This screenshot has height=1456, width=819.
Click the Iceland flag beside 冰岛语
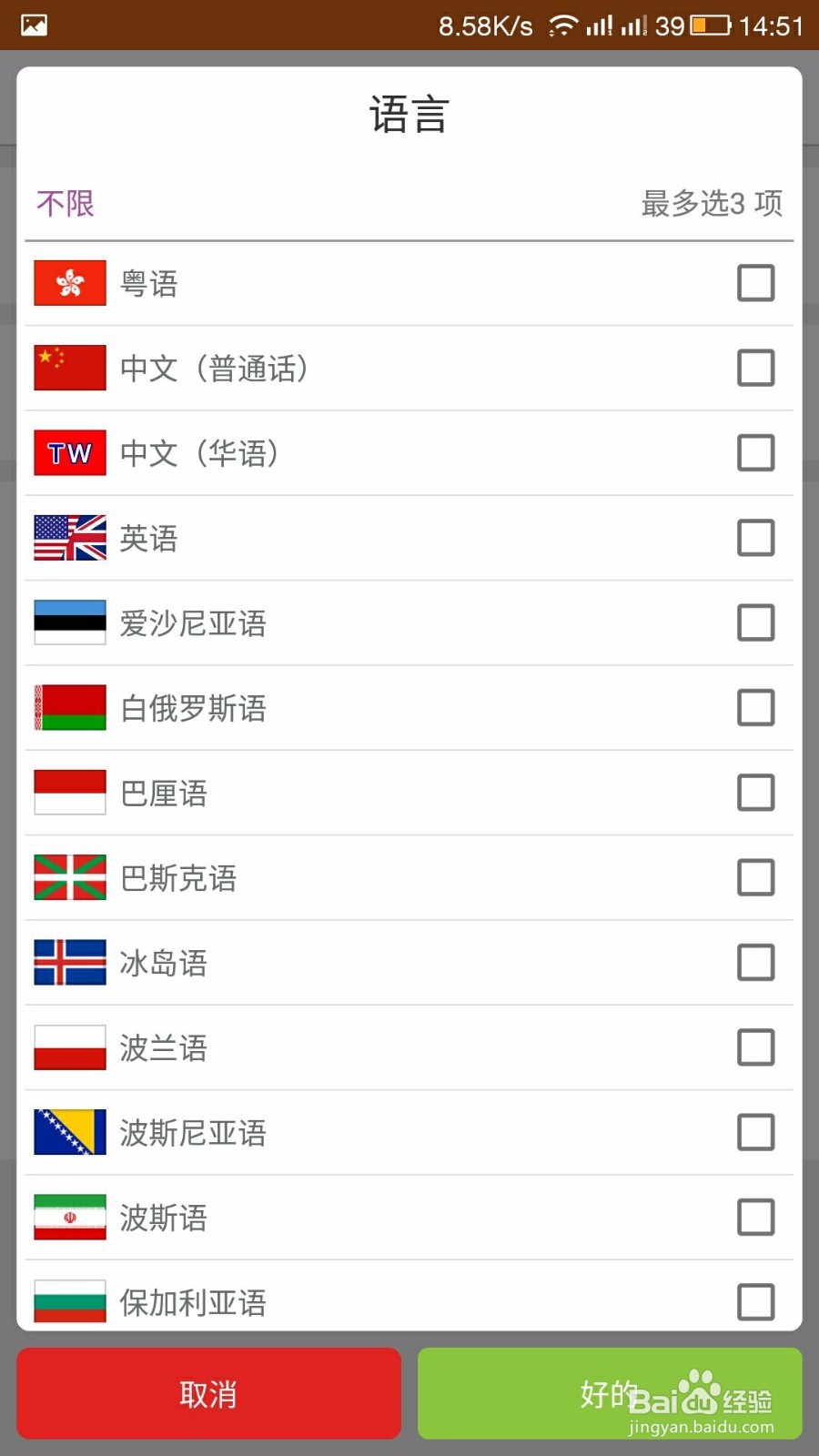click(69, 962)
